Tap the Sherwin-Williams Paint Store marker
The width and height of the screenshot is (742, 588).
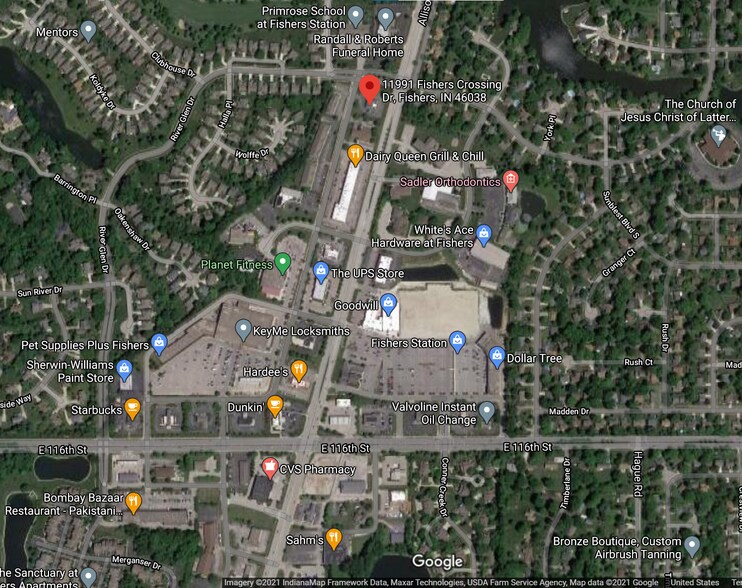point(124,371)
